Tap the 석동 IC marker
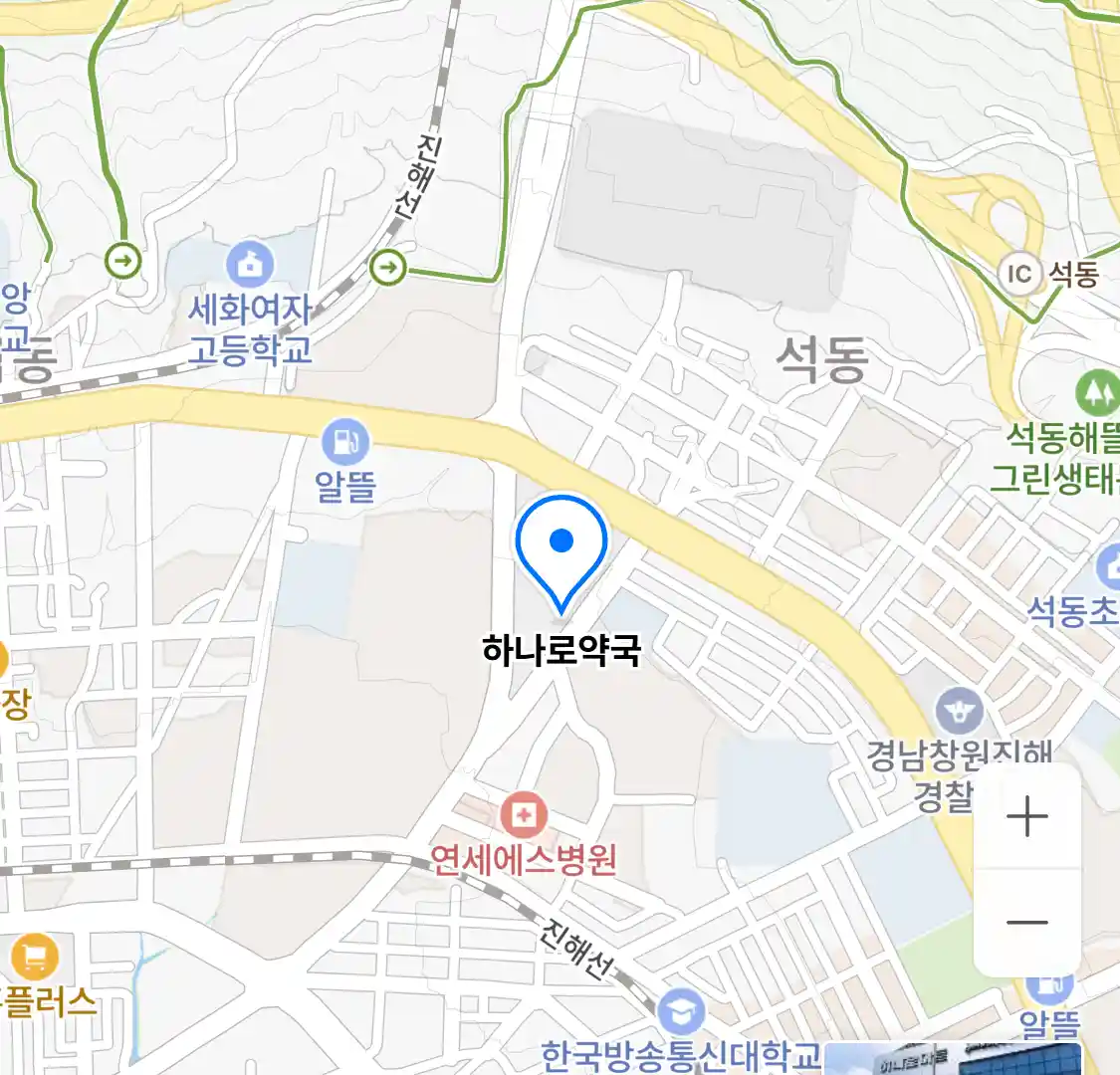The height and width of the screenshot is (1075, 1120). (1019, 273)
